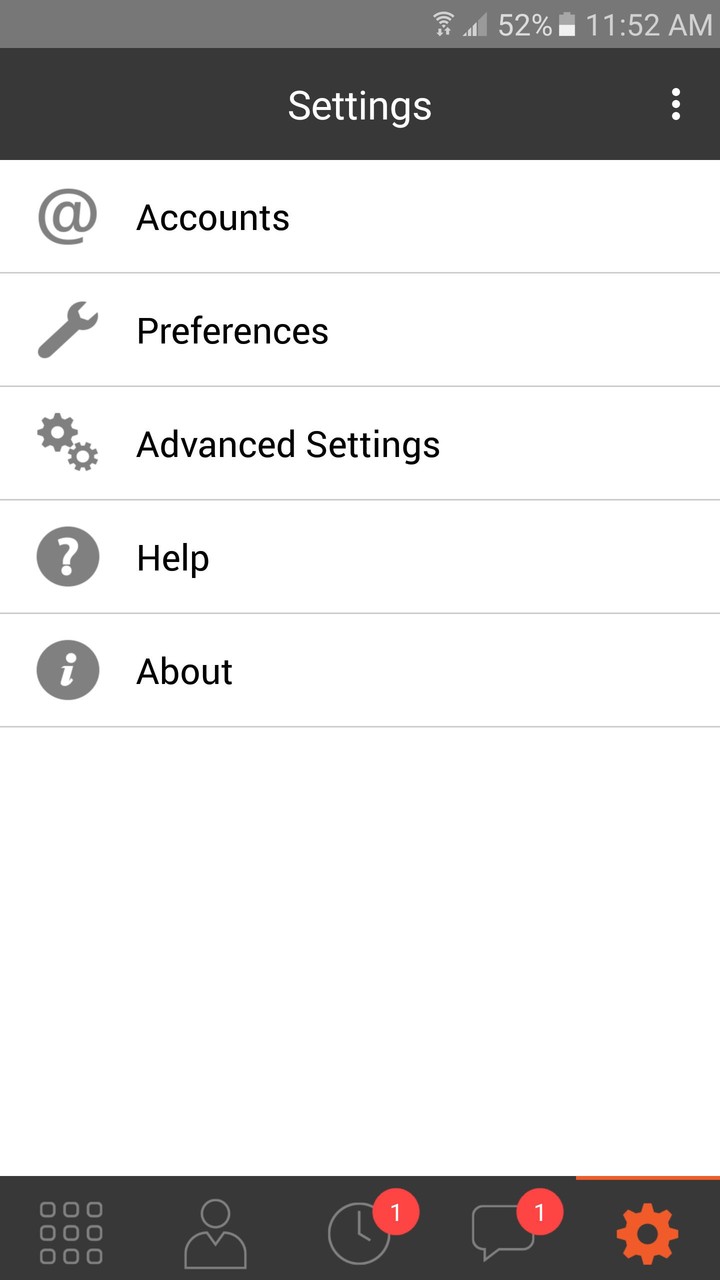
Task: Go to Preferences
Action: [360, 330]
